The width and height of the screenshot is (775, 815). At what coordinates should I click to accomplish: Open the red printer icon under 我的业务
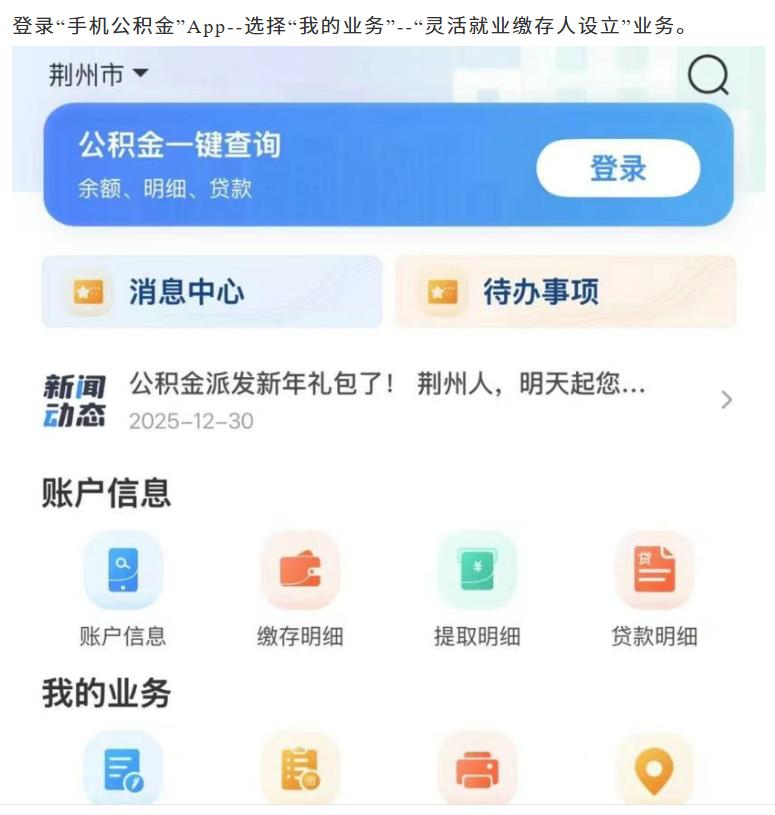tap(476, 768)
